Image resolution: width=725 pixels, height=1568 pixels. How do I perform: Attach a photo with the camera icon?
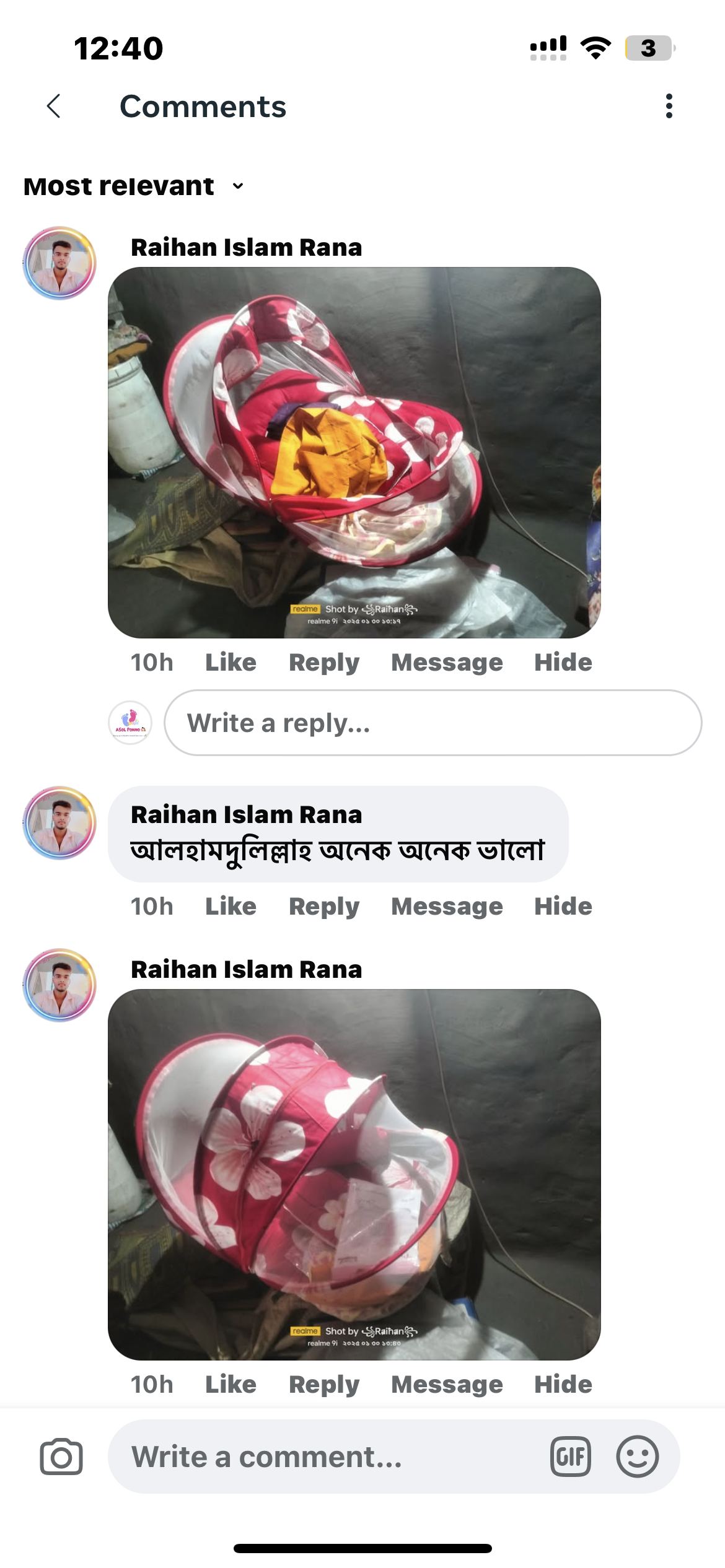pos(61,1457)
